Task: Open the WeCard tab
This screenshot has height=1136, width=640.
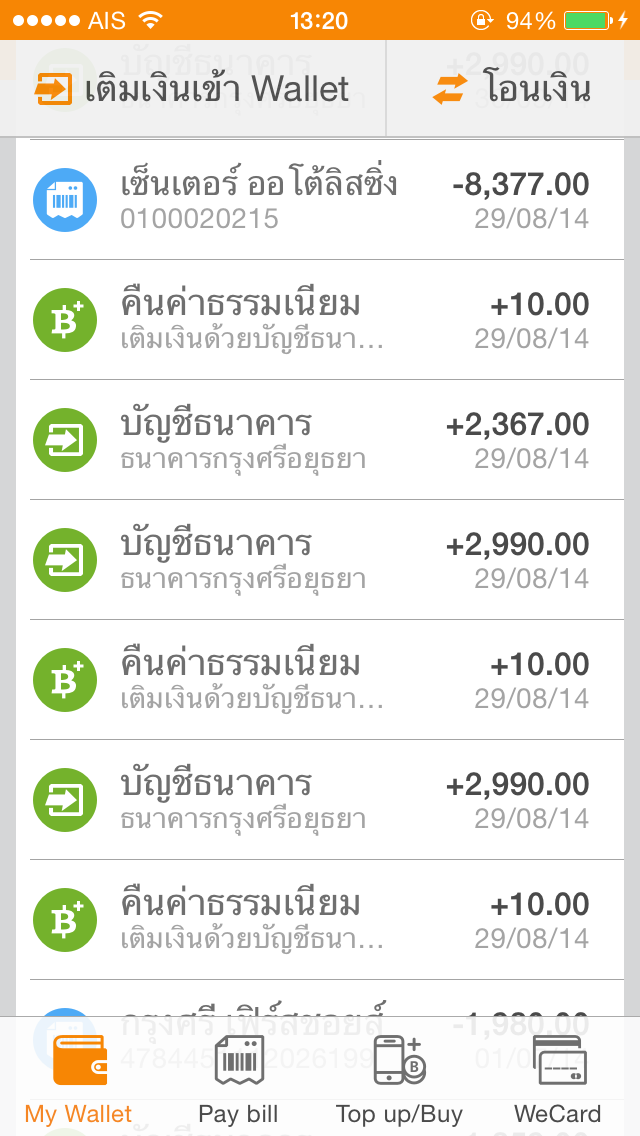Action: coord(558,1080)
